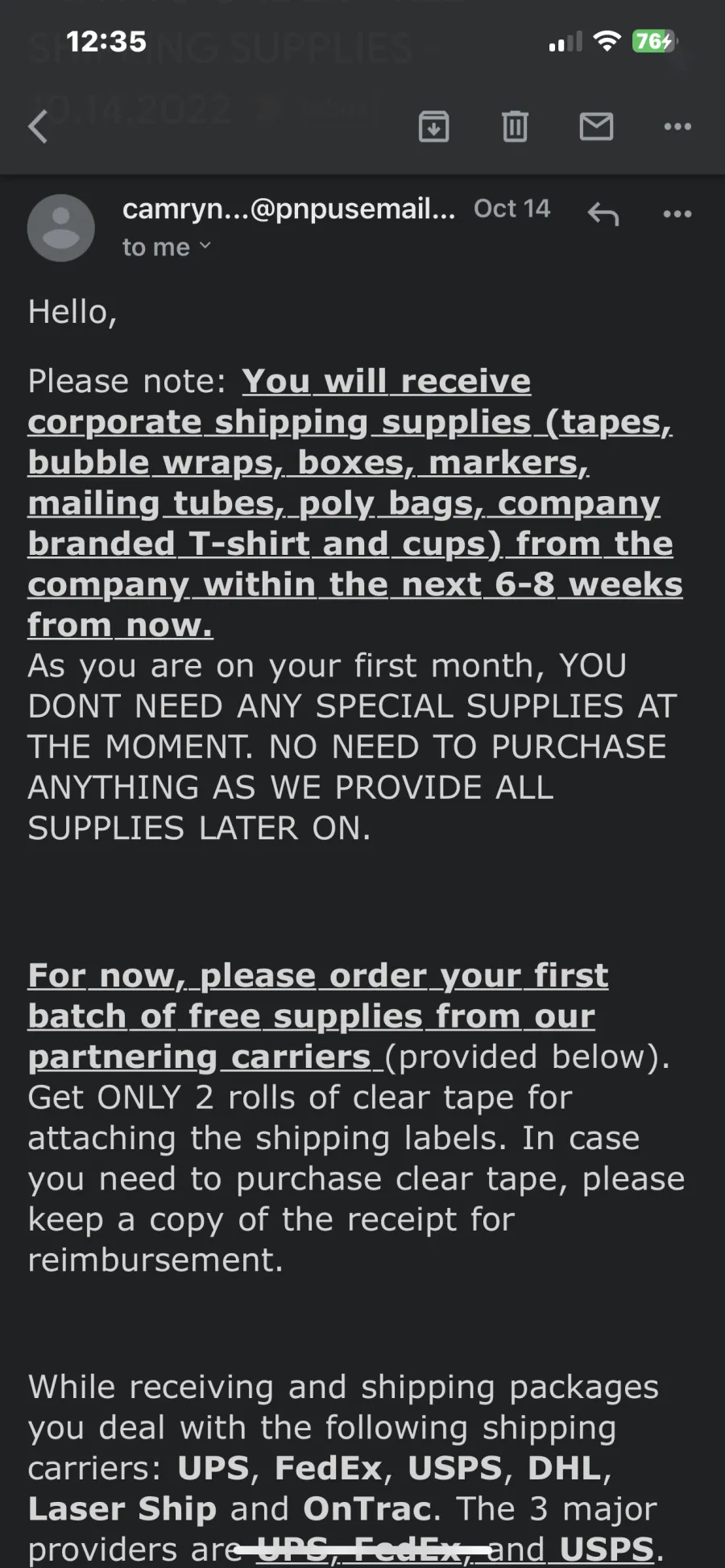Archive this email
Screen dimensions: 725x1568
click(433, 126)
